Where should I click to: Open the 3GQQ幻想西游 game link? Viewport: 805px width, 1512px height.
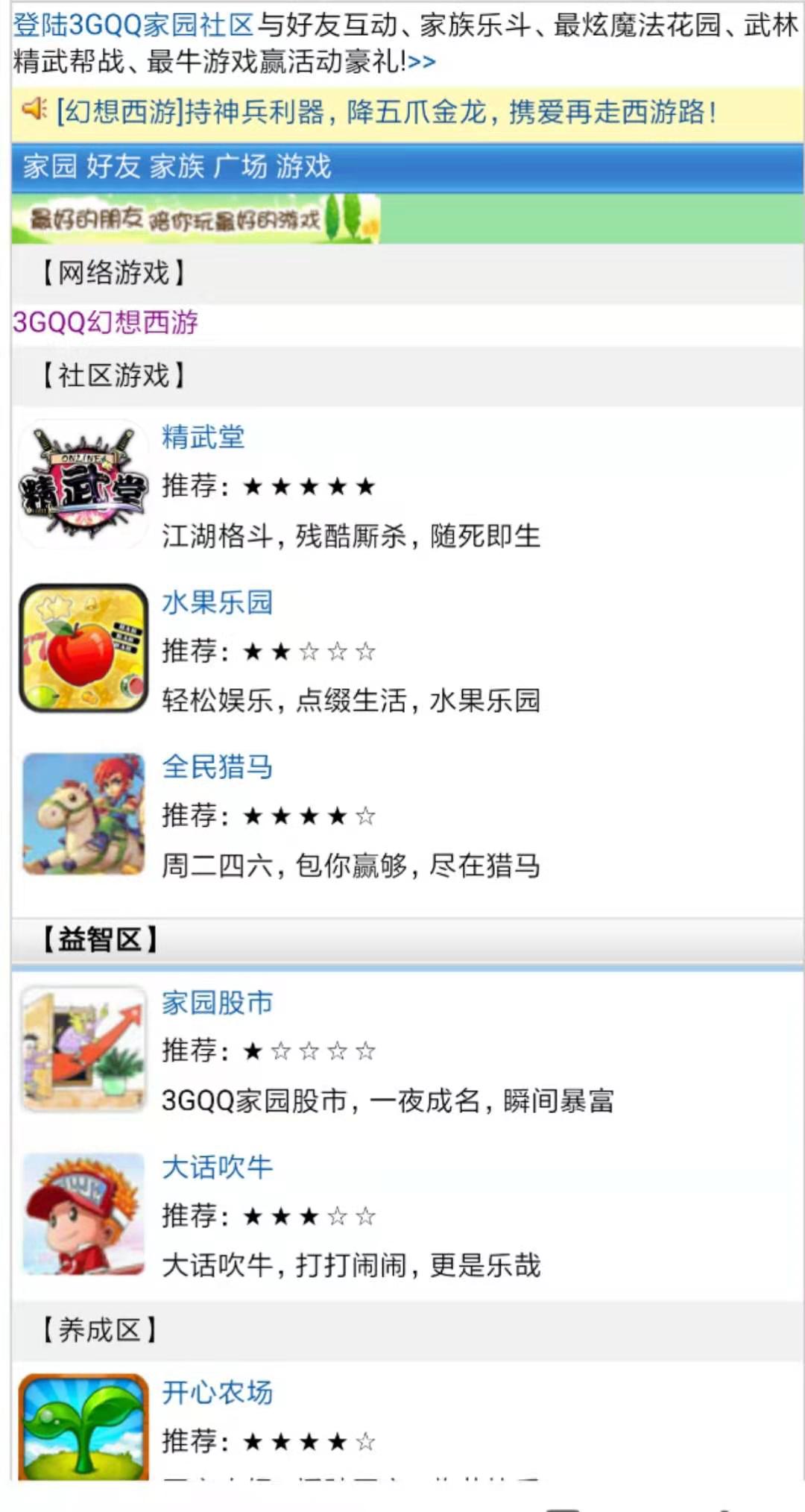pyautogui.click(x=106, y=323)
